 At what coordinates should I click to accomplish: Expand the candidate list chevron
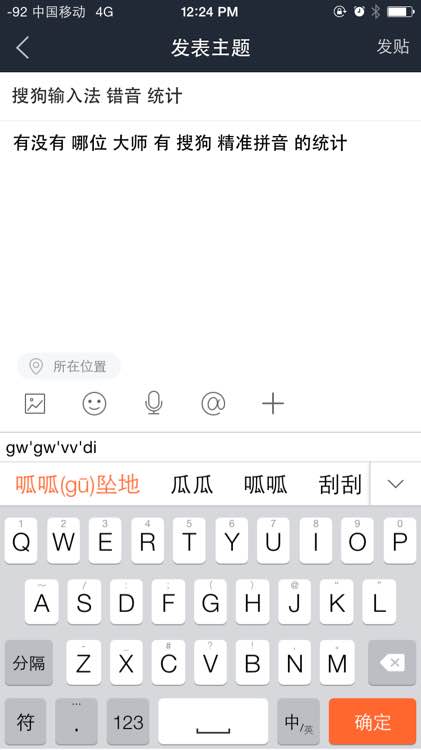[396, 484]
